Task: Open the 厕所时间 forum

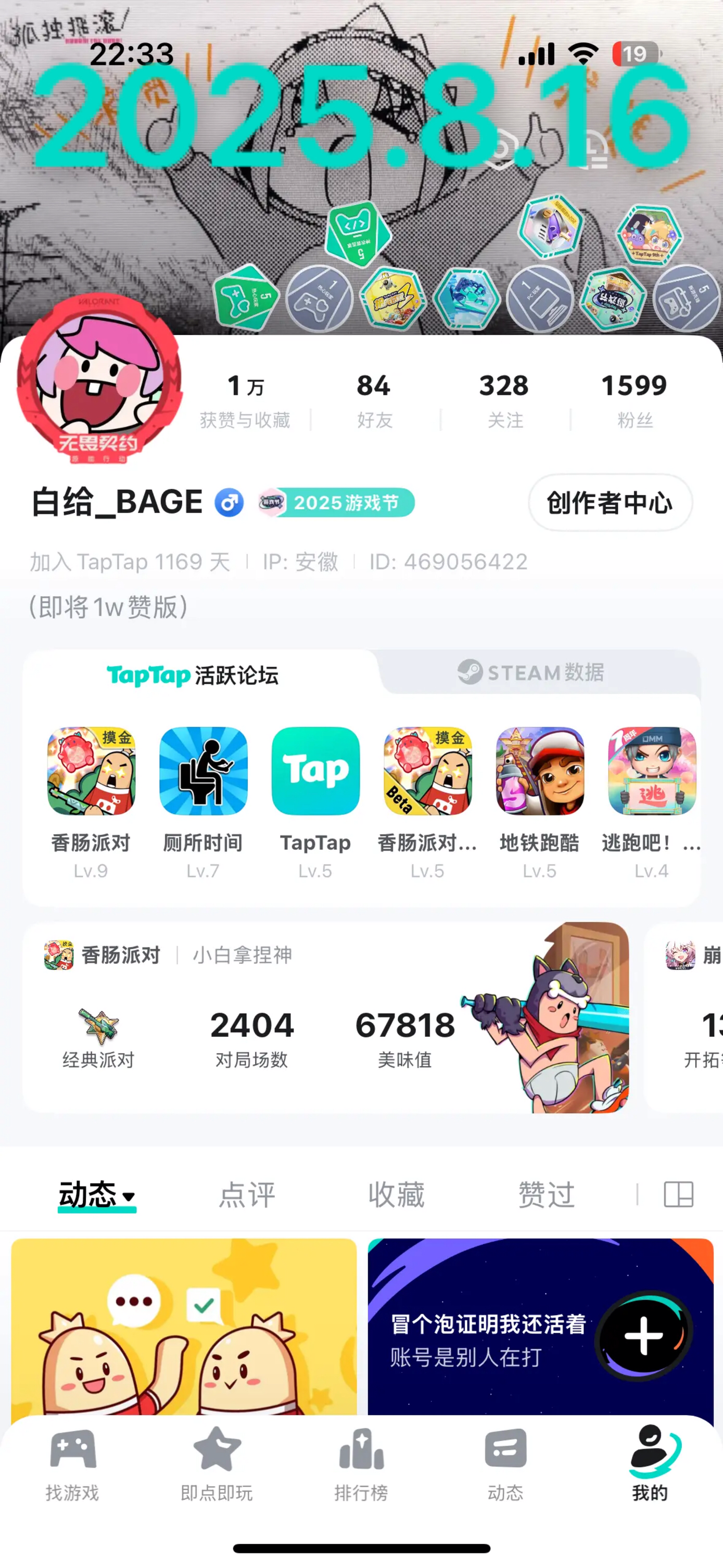Action: tap(204, 803)
